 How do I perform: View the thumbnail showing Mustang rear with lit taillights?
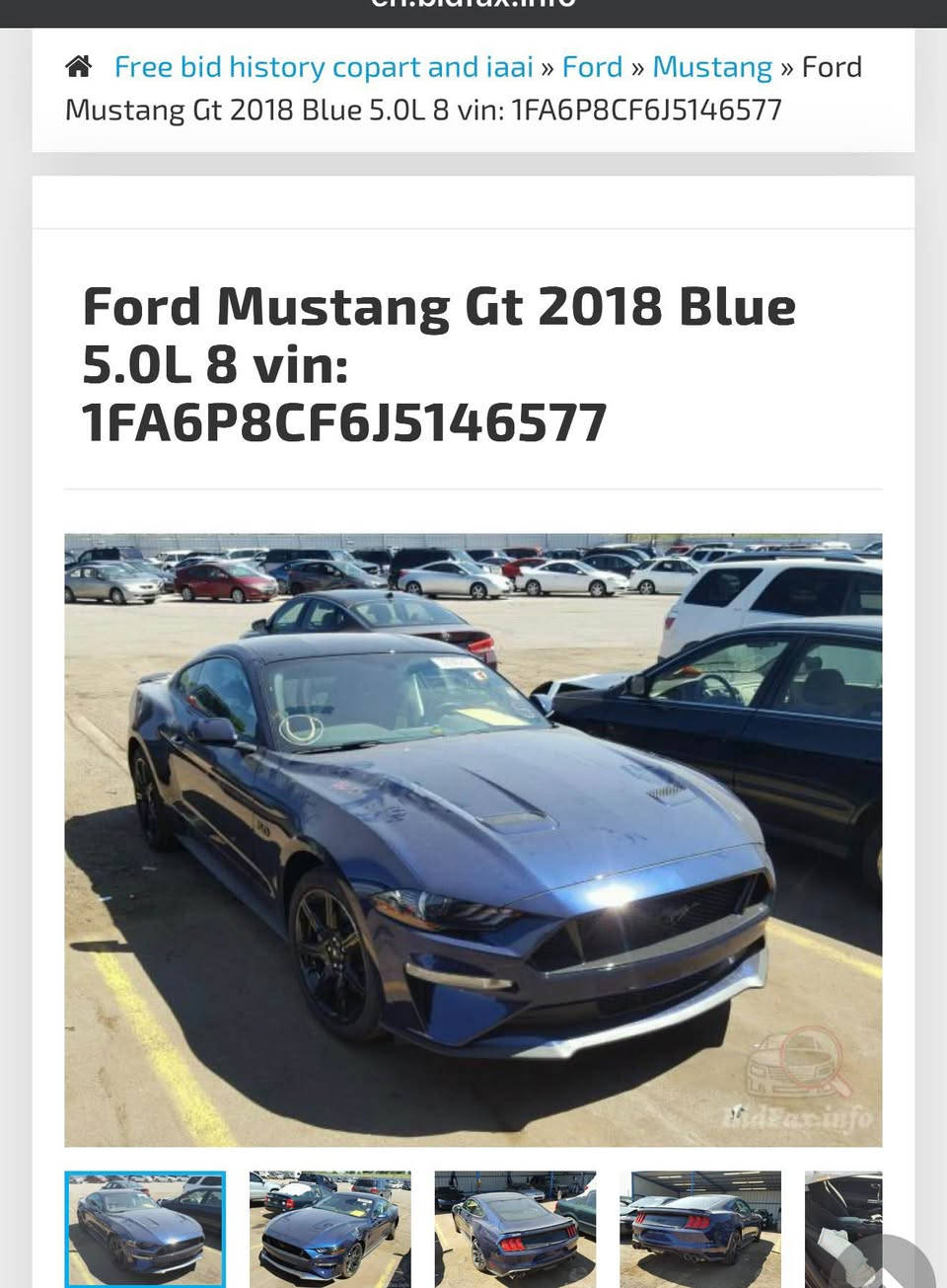click(515, 1229)
